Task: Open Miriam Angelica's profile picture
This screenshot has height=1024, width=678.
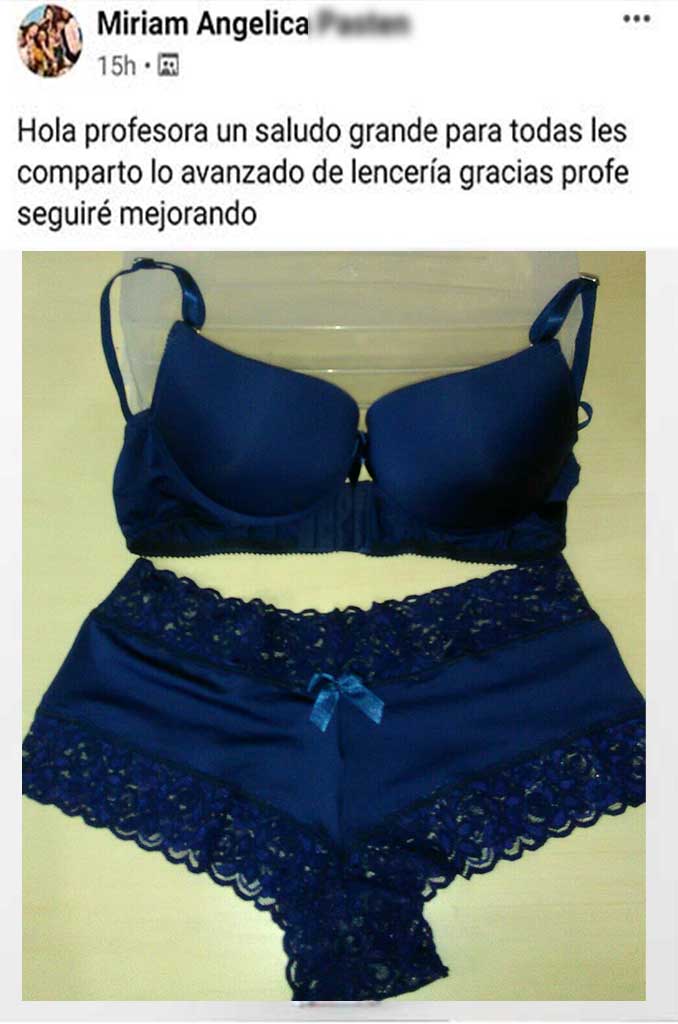Action: click(49, 41)
